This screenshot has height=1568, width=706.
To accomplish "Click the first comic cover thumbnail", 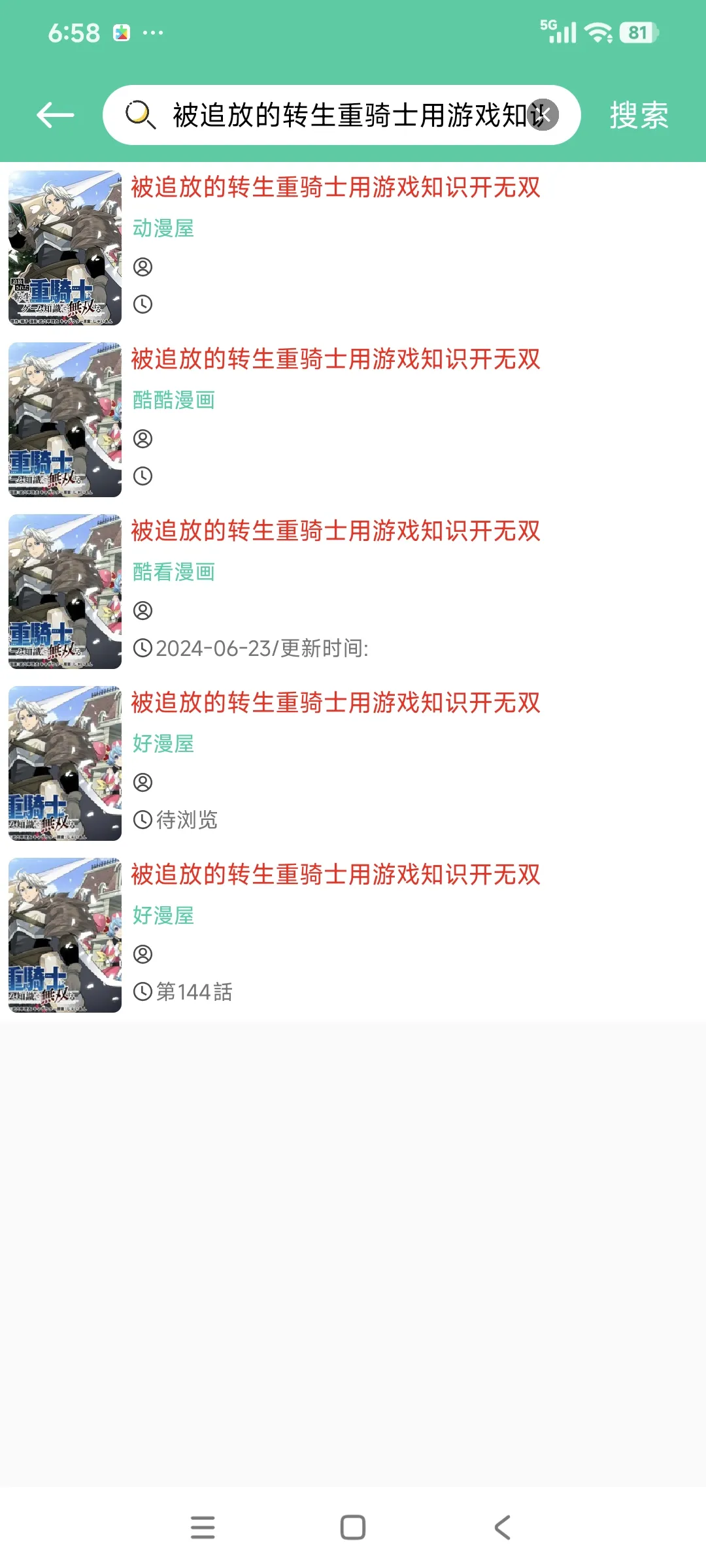I will 65,247.
